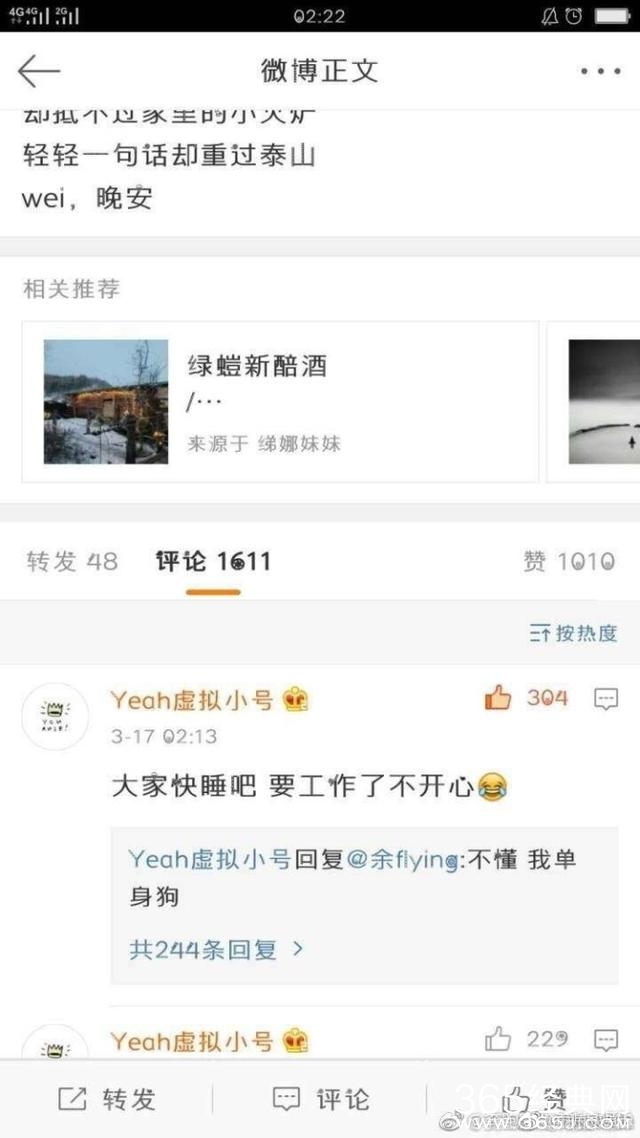640x1138 pixels.
Task: Change comment sorting via 按热度
Action: pyautogui.click(x=574, y=633)
